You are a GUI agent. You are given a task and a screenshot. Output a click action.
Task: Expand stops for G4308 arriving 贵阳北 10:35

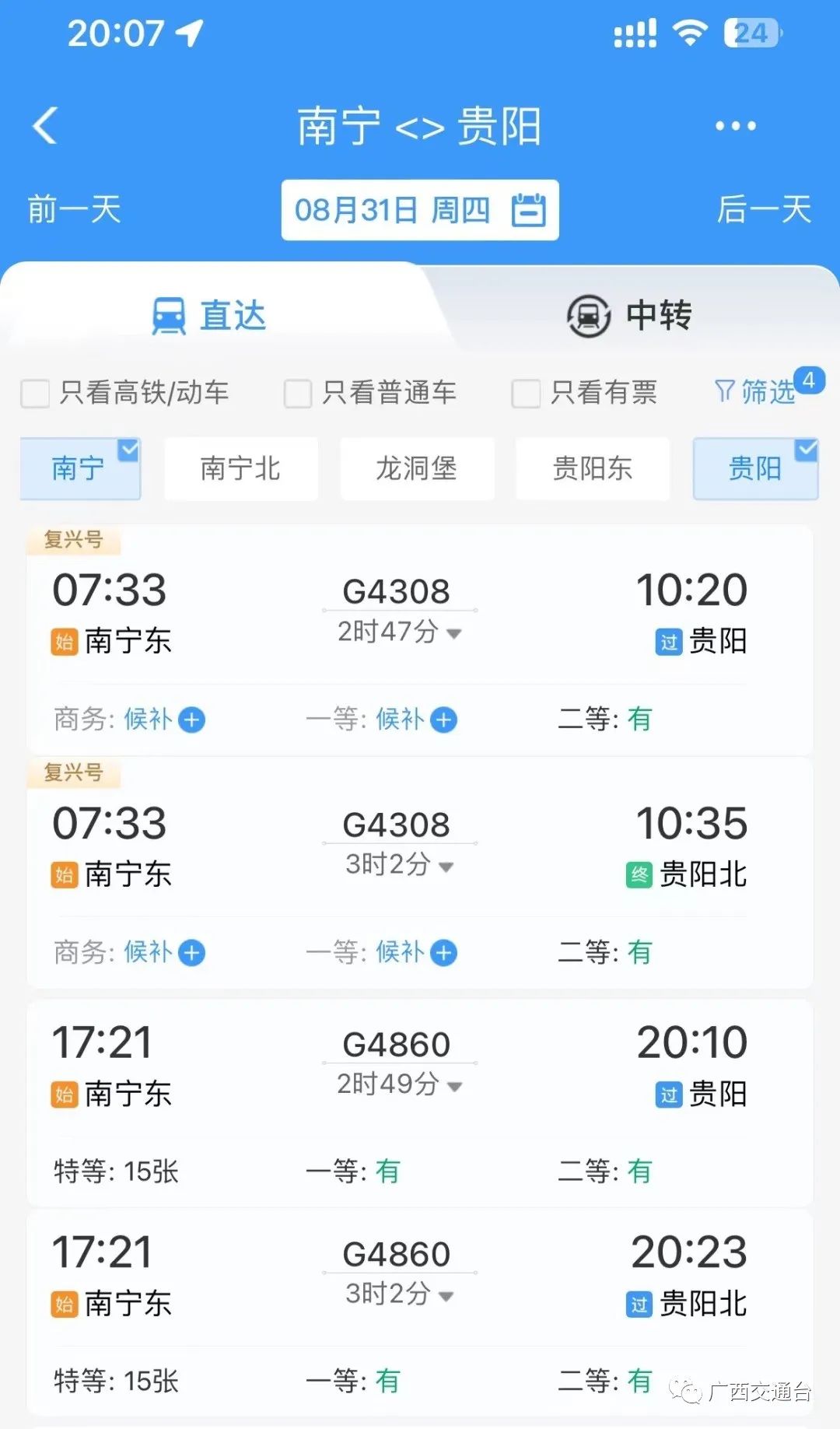tap(446, 866)
